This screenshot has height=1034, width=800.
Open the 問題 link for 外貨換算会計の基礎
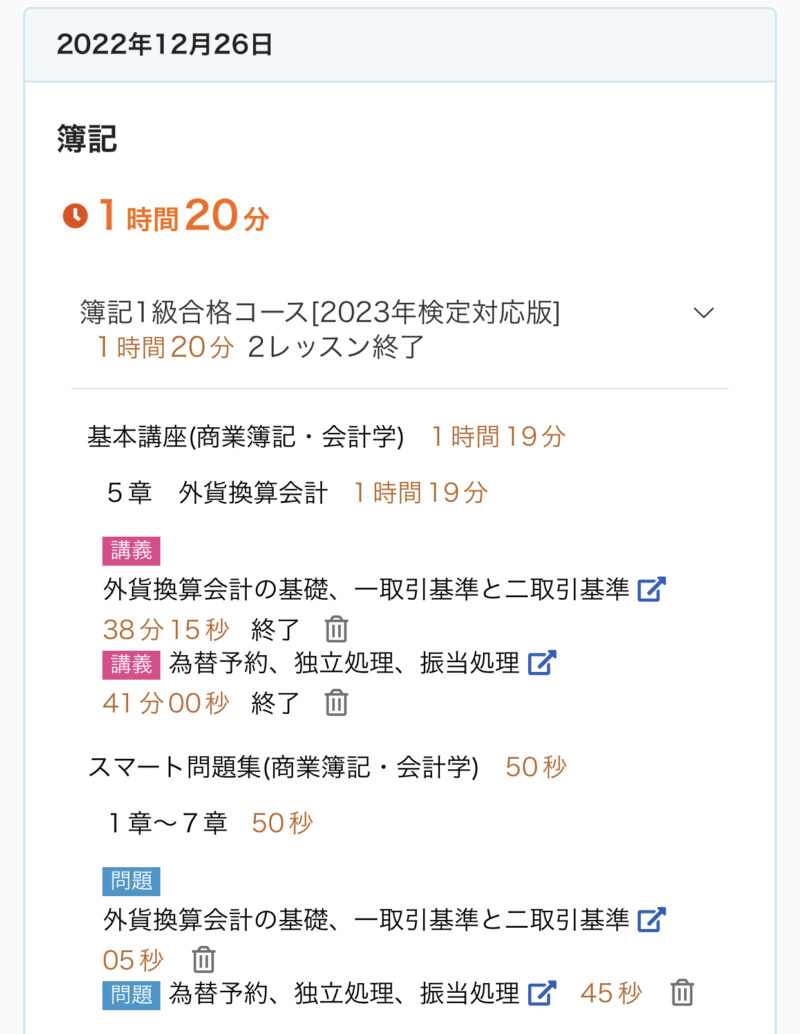651,919
